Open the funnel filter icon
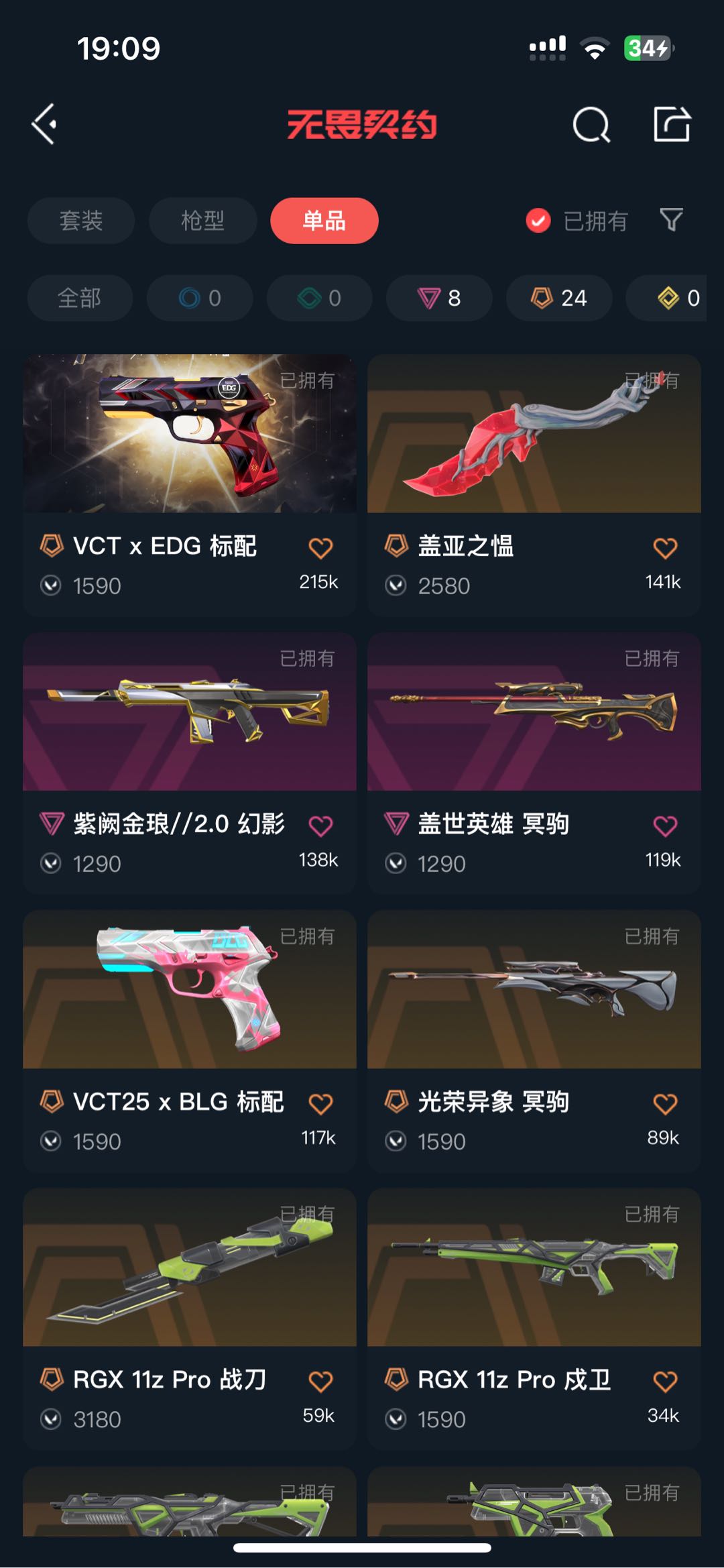Viewport: 724px width, 1568px height. pos(671,220)
